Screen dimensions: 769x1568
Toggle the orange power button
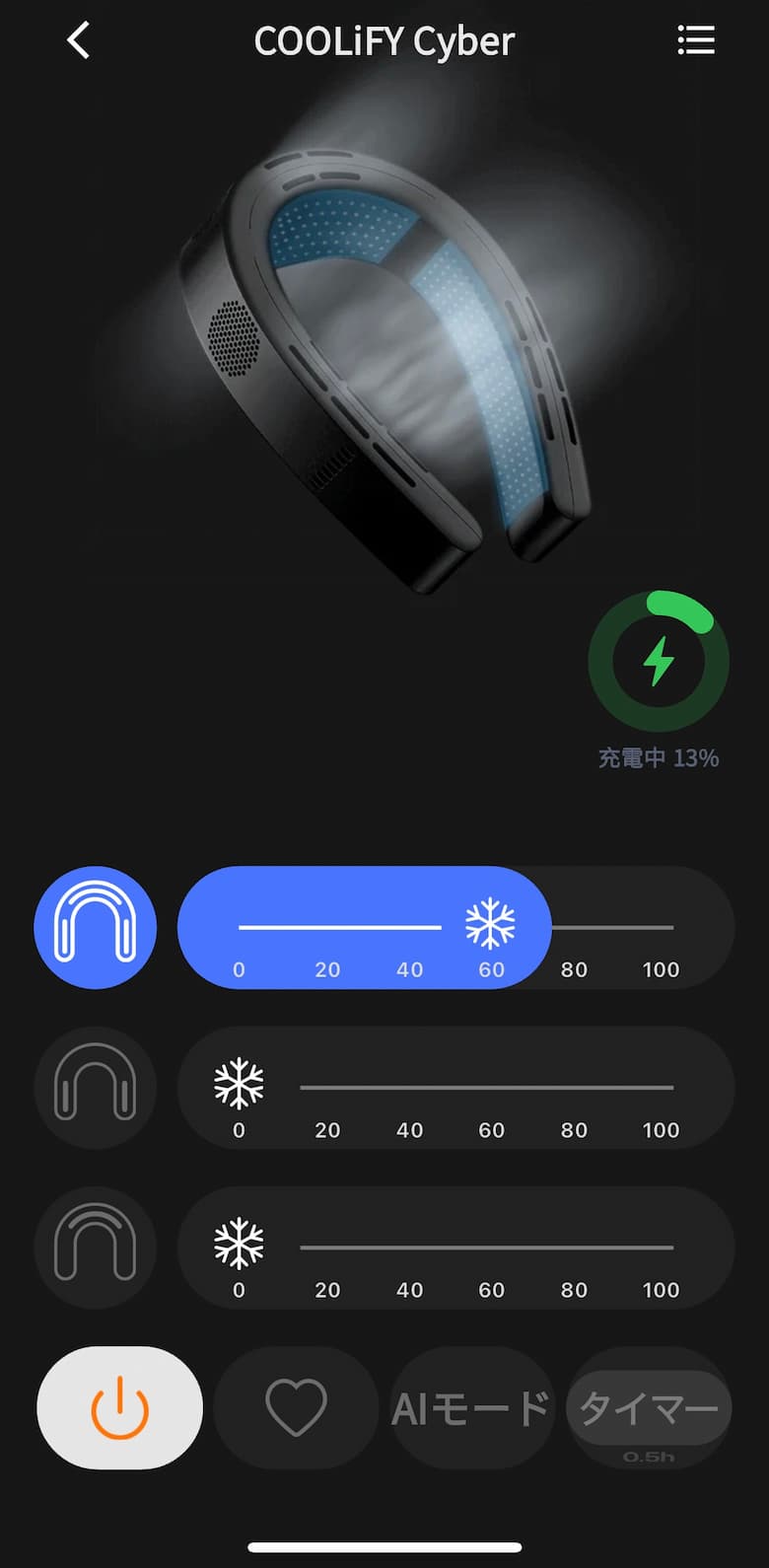119,1407
